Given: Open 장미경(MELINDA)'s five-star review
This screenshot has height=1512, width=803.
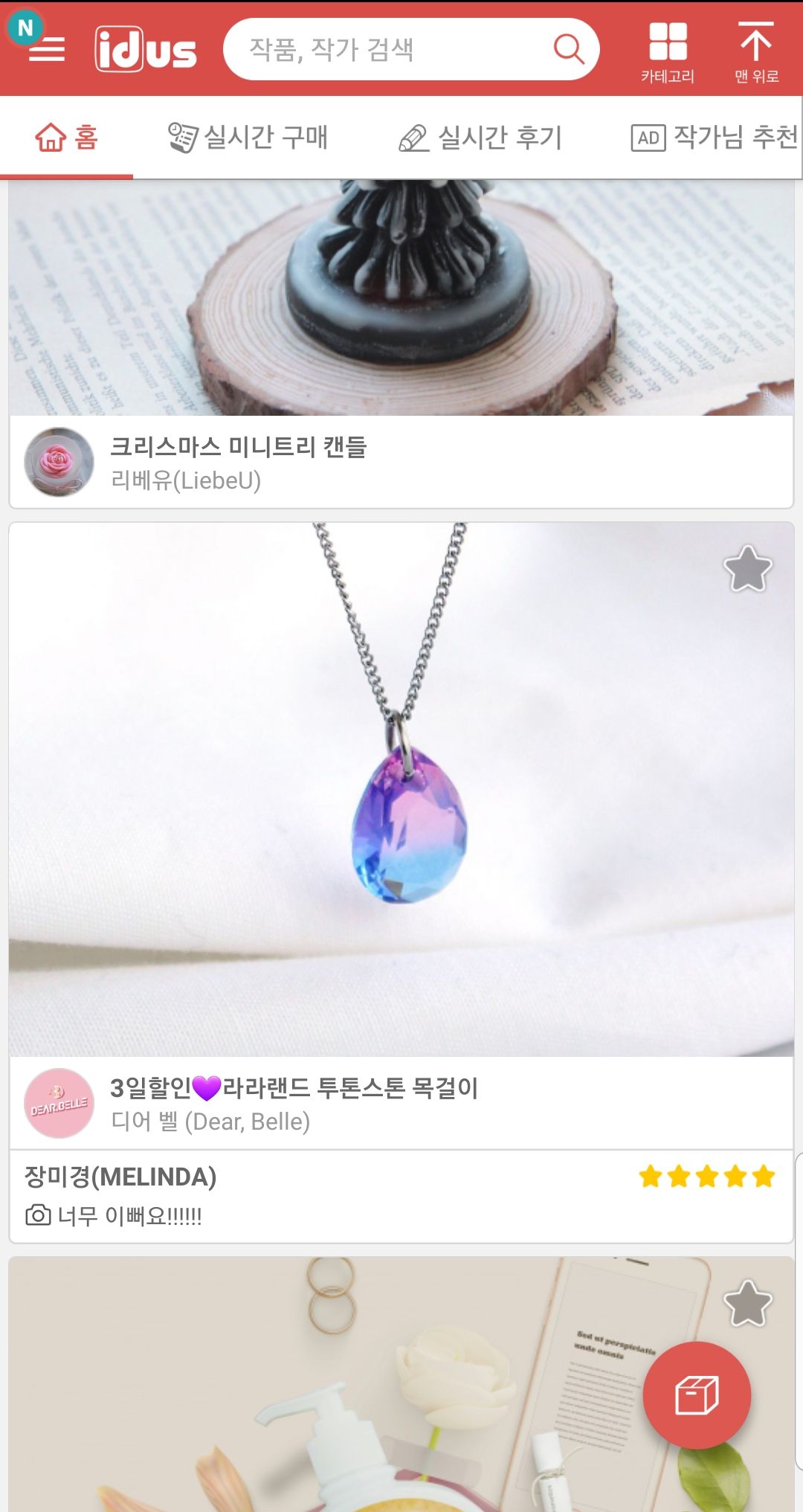Looking at the screenshot, I should pyautogui.click(x=401, y=1196).
